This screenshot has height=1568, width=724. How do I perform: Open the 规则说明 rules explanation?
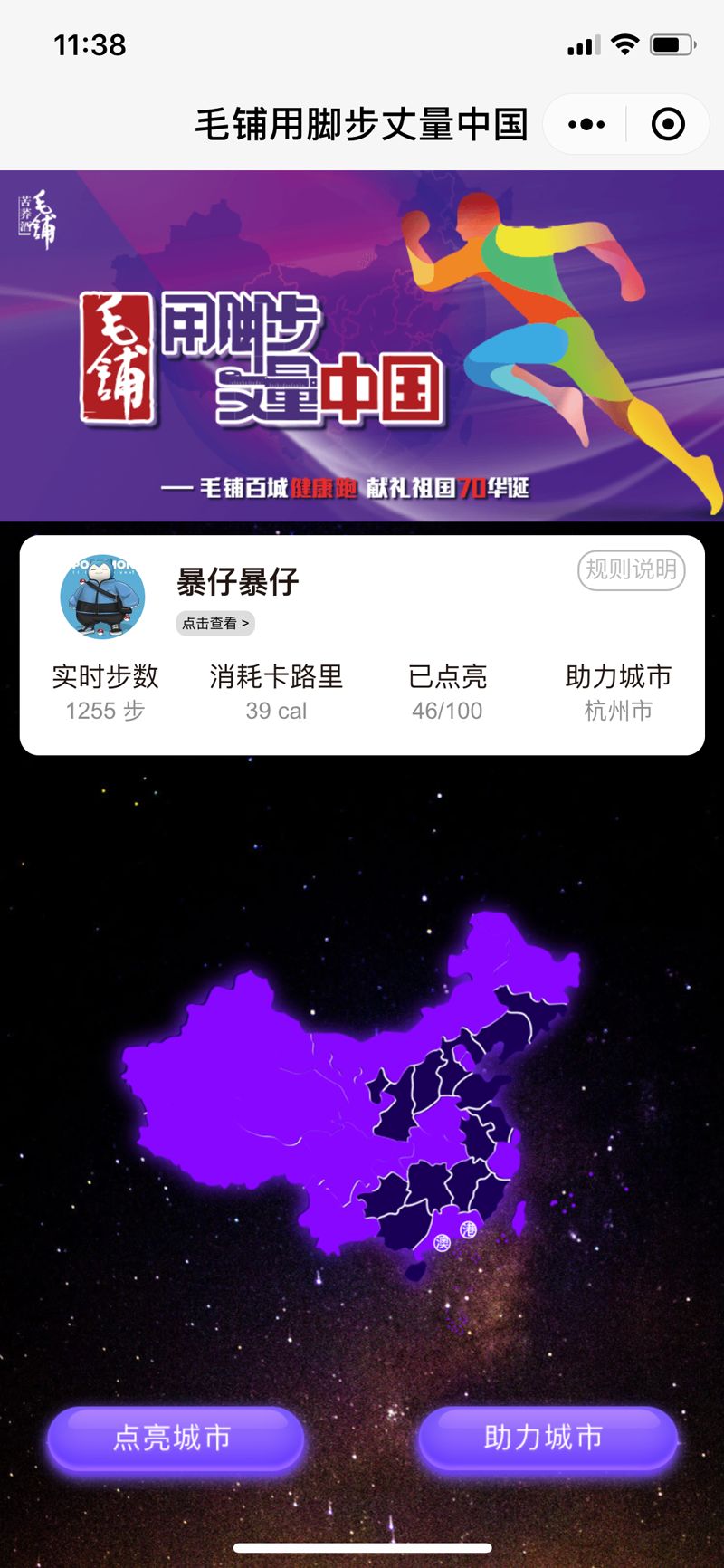[631, 569]
